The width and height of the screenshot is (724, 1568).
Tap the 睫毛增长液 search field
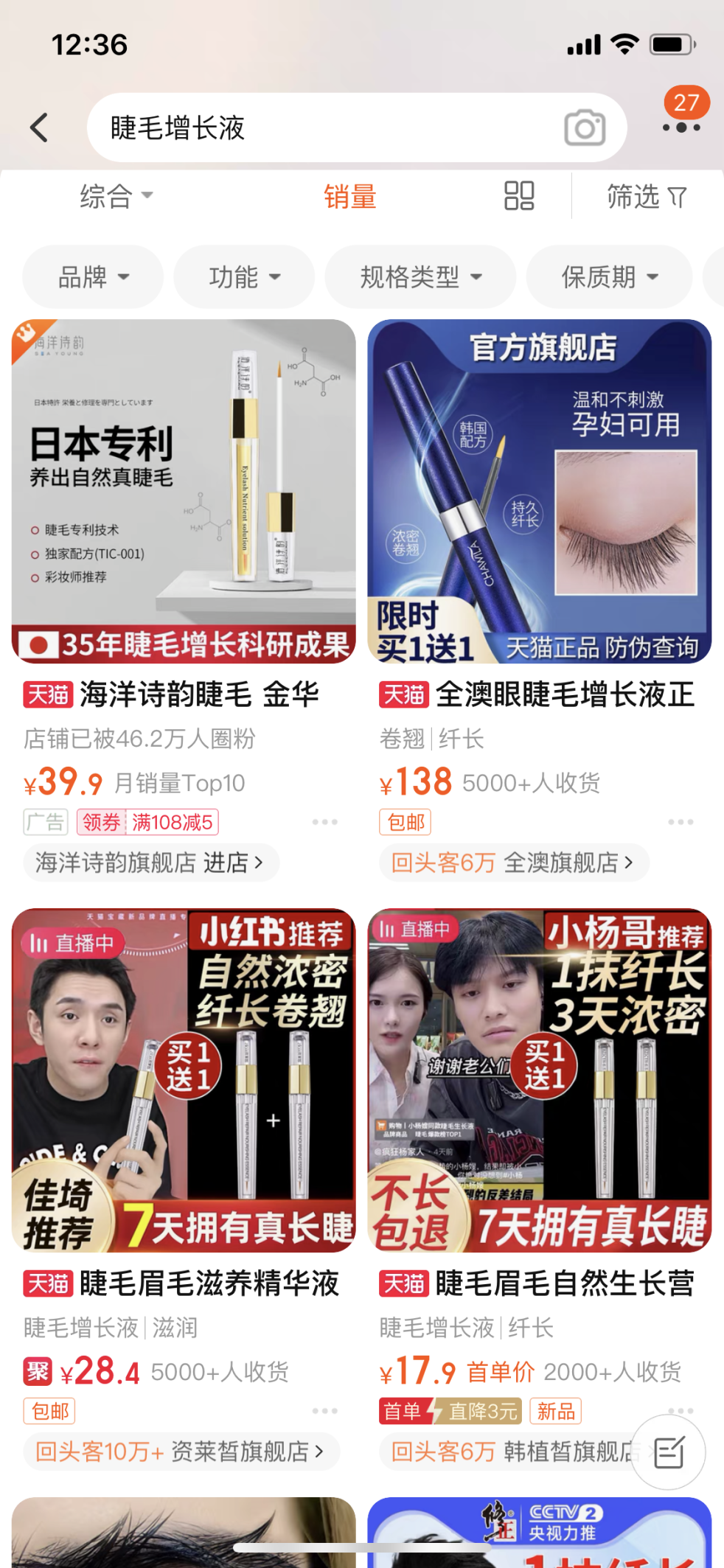point(324,128)
